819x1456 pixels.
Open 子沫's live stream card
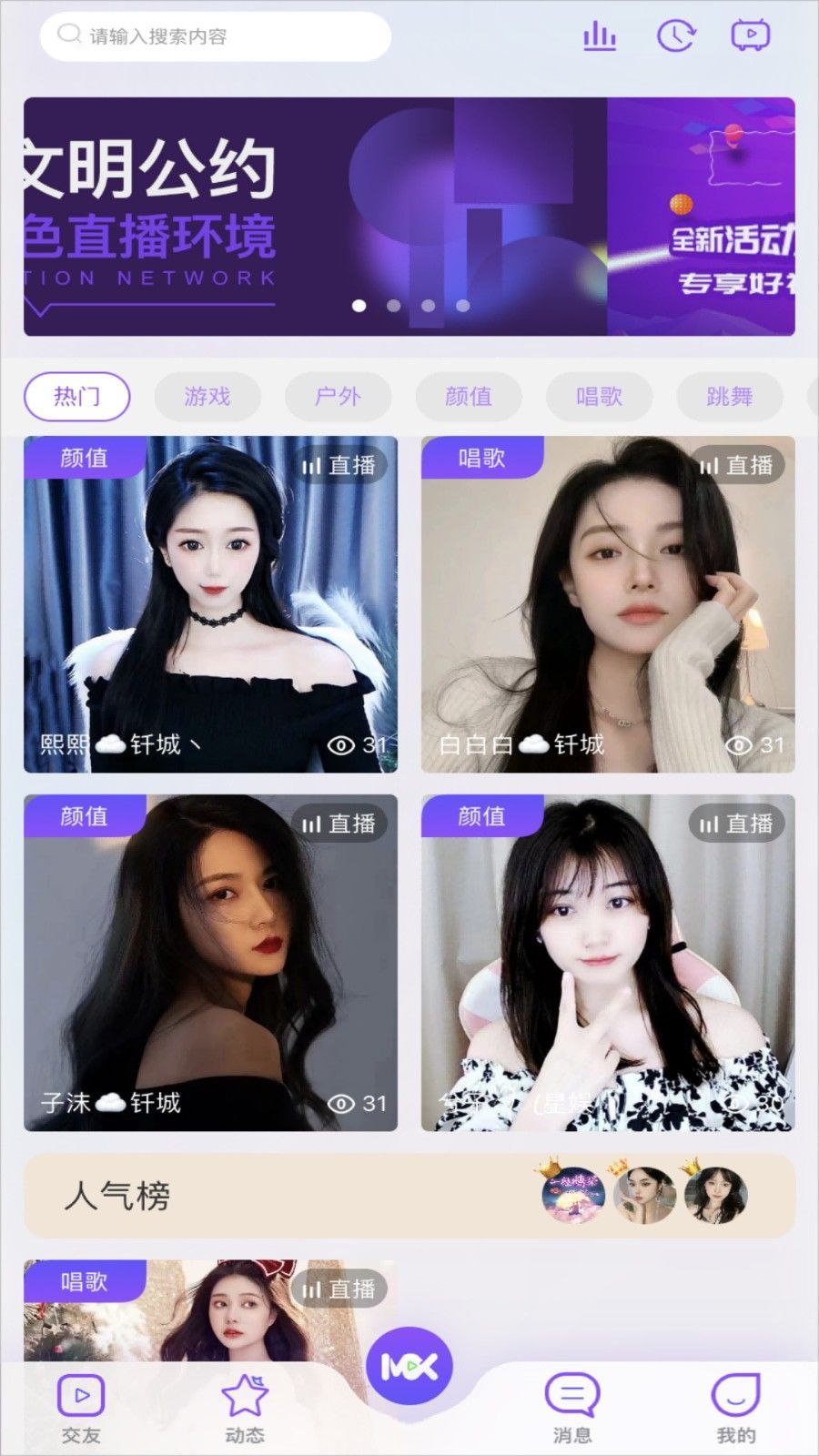[210, 963]
